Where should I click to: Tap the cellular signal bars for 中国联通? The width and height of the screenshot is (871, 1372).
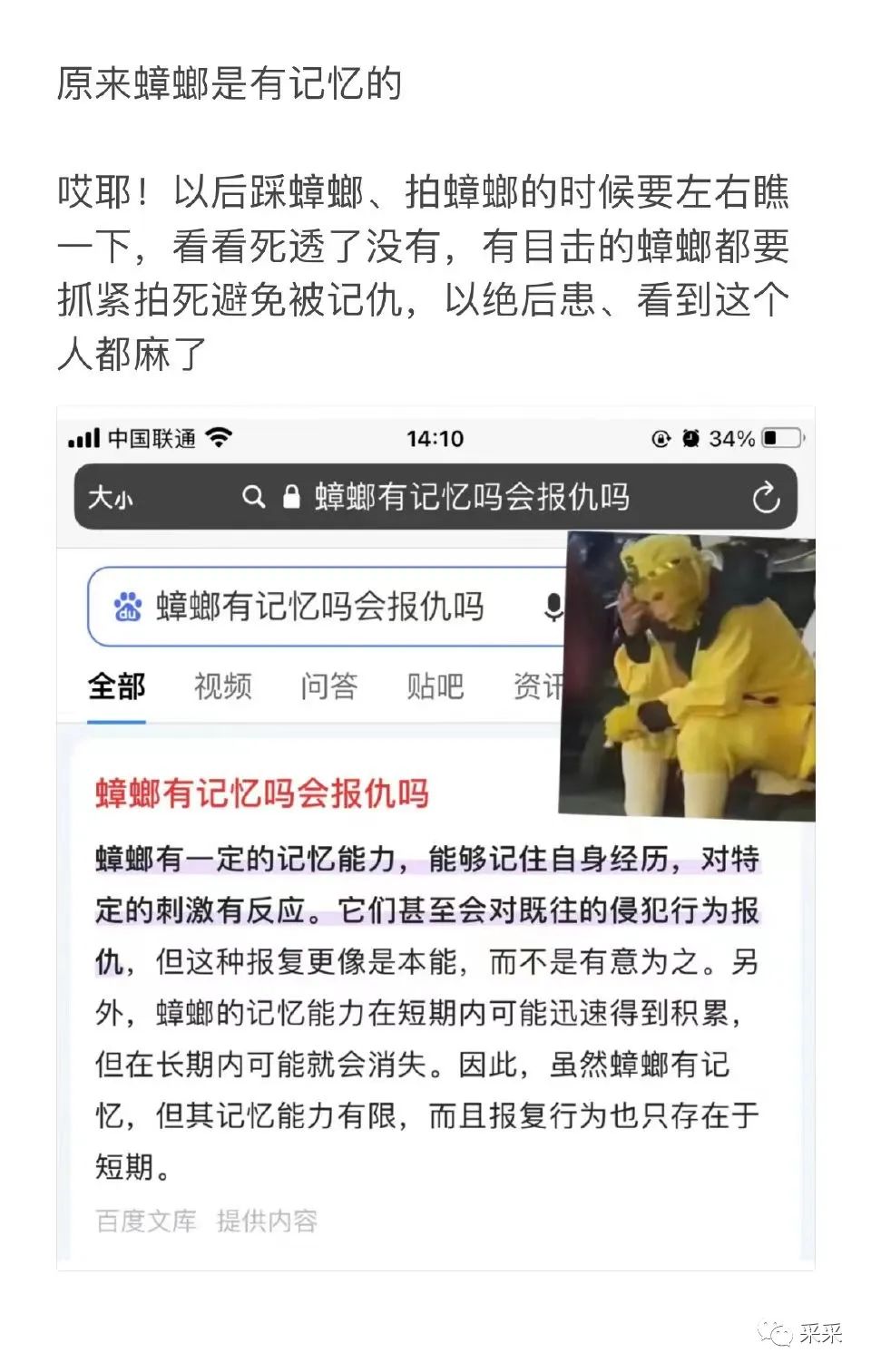click(x=83, y=437)
